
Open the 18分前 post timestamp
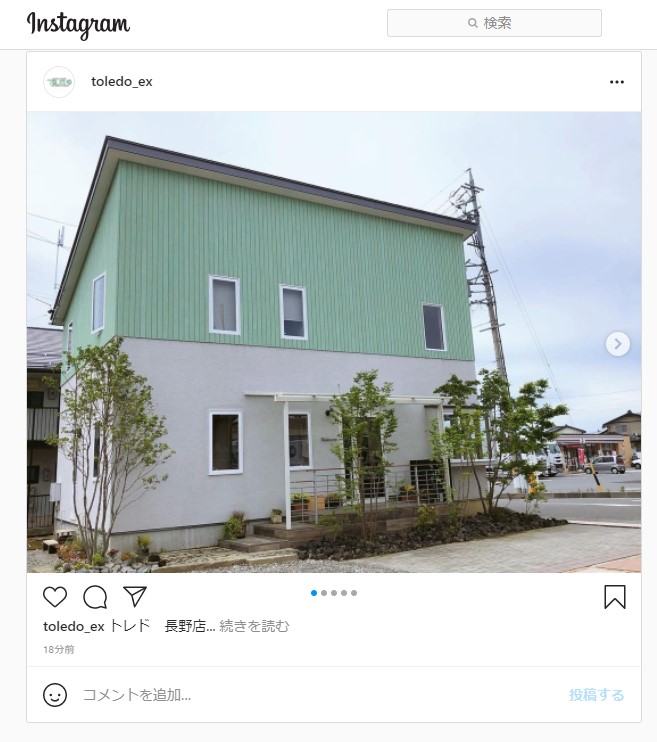click(x=58, y=650)
